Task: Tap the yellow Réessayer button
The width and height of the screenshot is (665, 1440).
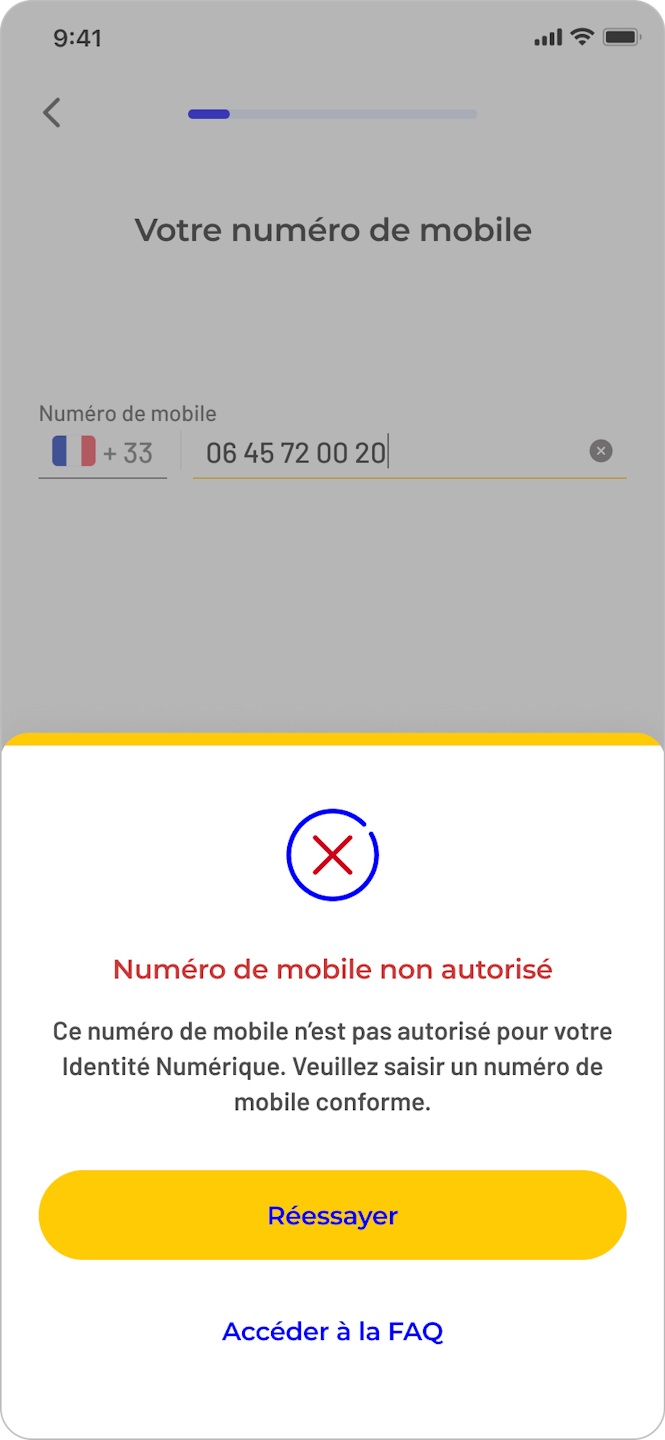Action: coord(332,1215)
